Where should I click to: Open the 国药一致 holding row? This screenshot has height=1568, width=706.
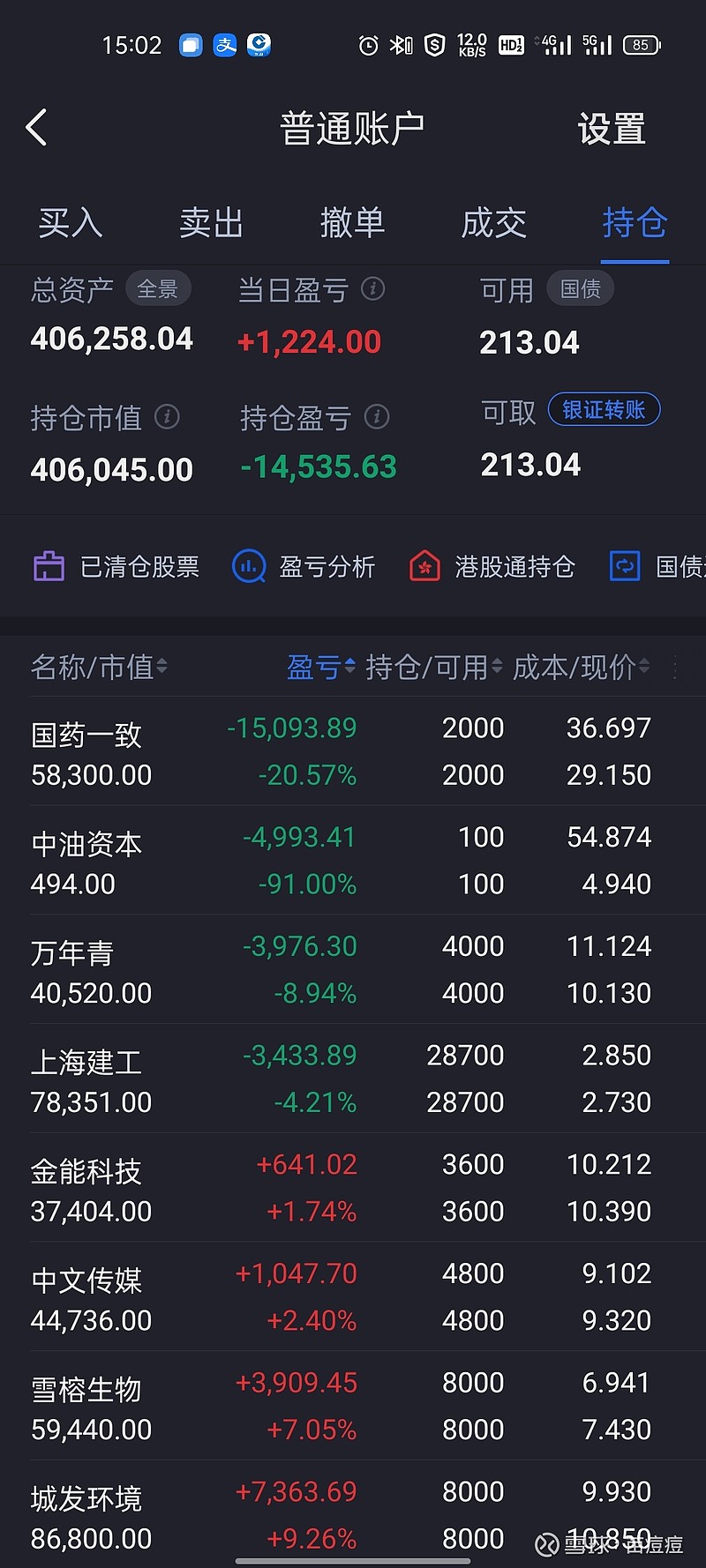[353, 751]
